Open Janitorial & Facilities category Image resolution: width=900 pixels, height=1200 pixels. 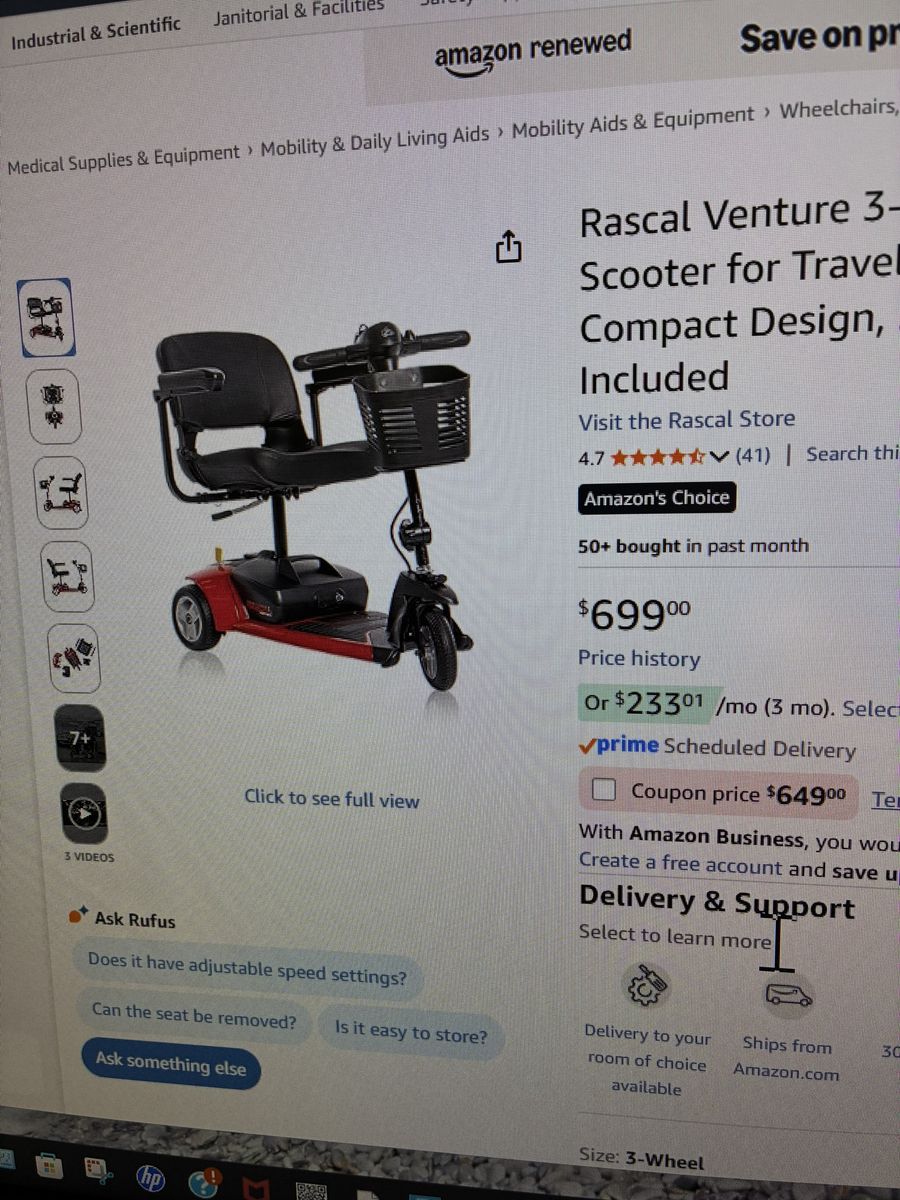coord(298,13)
